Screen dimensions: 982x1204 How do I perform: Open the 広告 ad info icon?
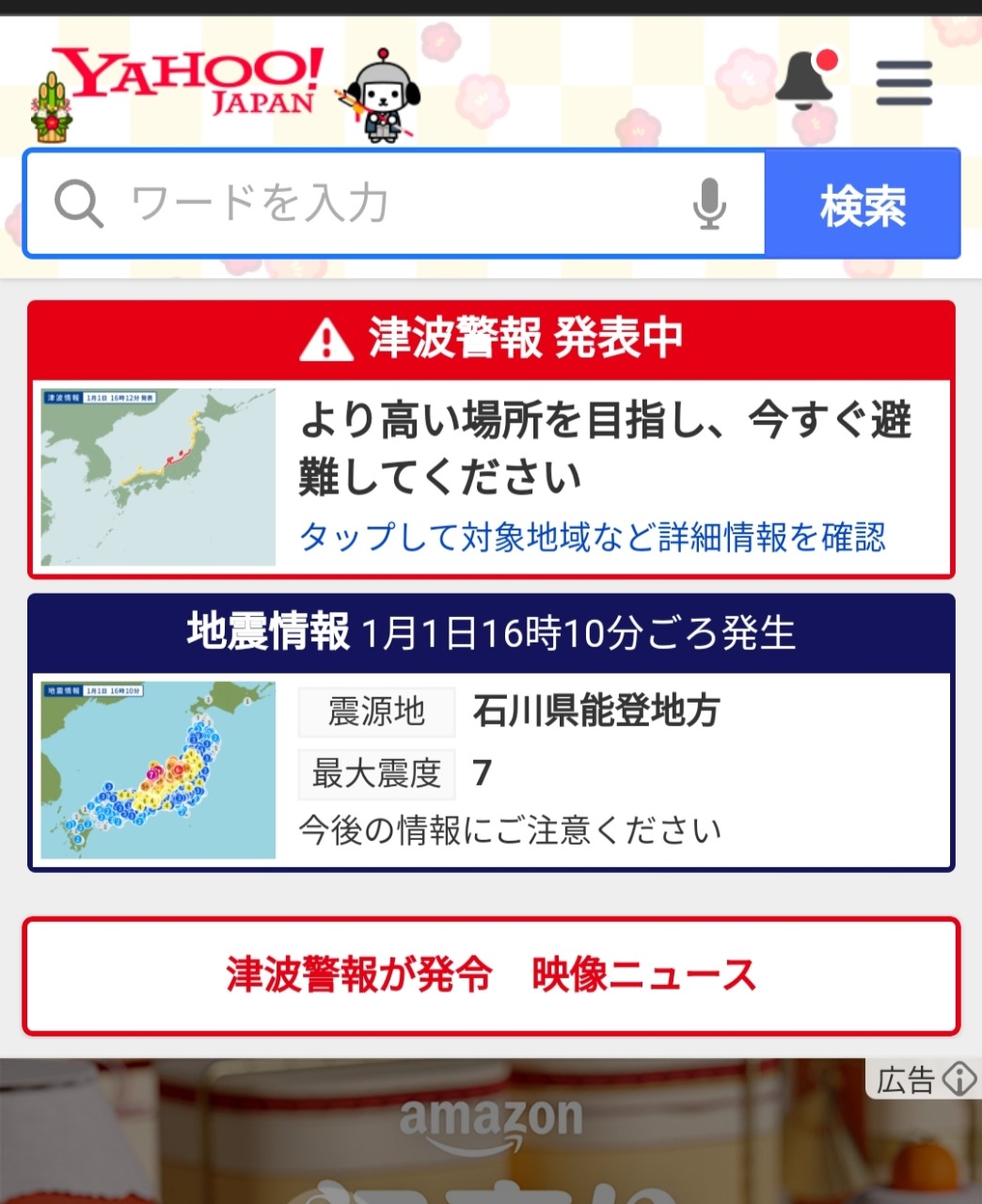pyautogui.click(x=958, y=1078)
